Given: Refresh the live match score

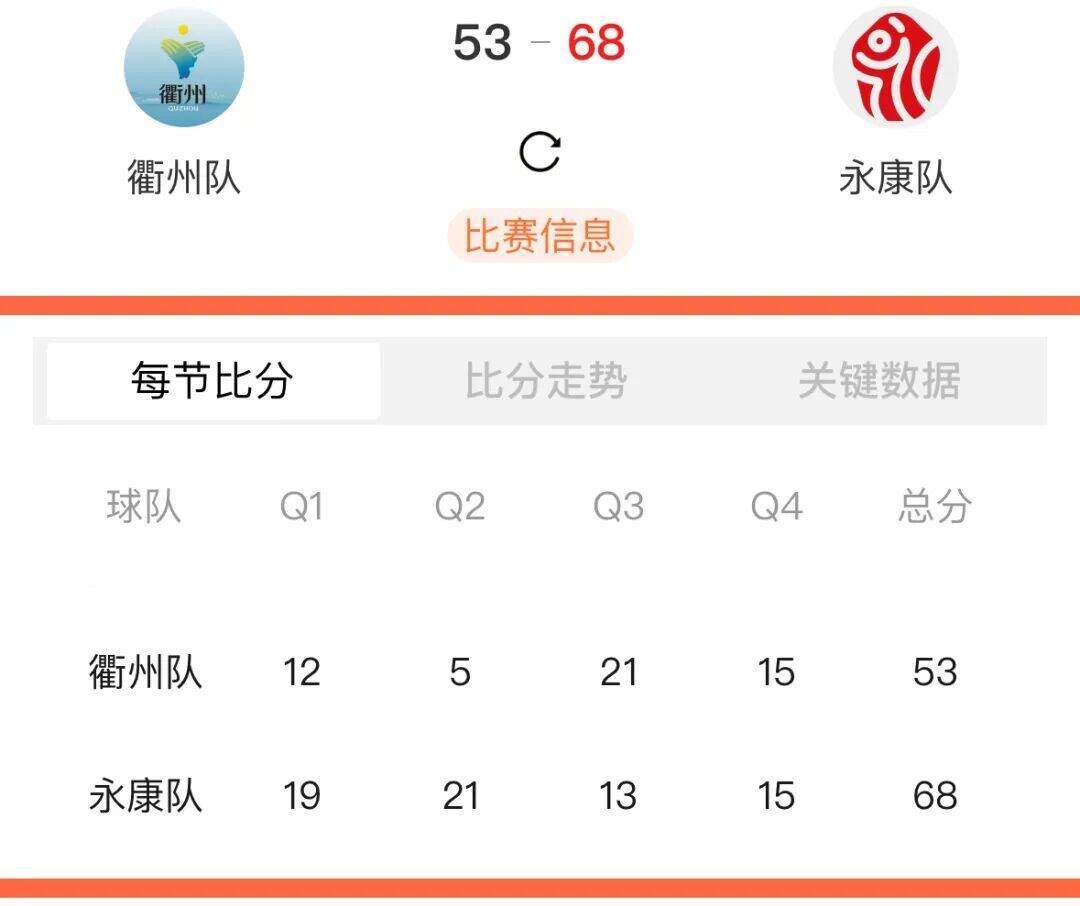Looking at the screenshot, I should 540,153.
